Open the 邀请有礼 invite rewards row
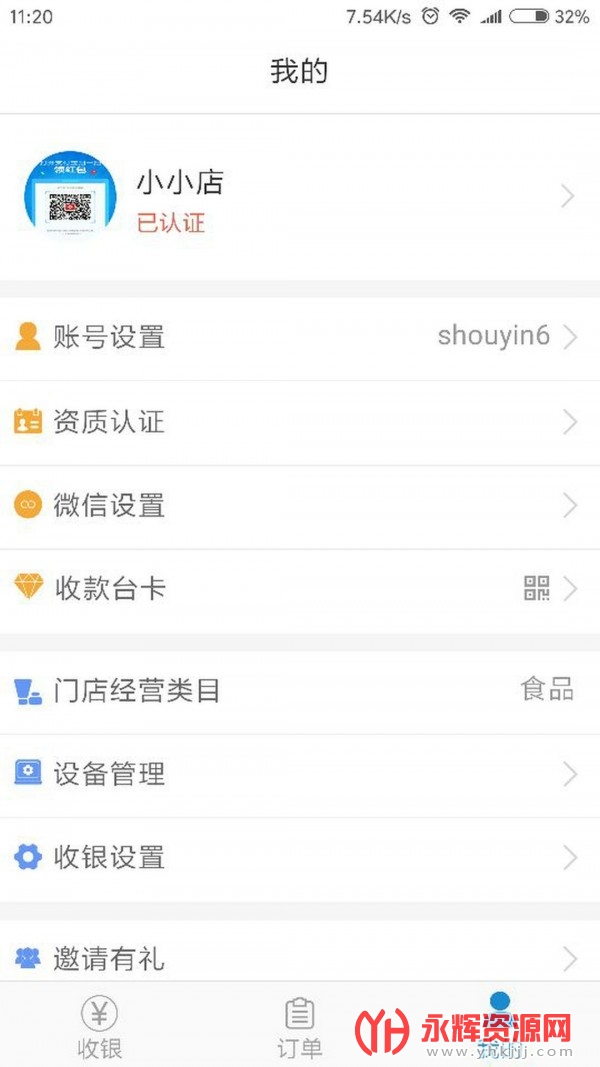This screenshot has width=600, height=1067. (x=300, y=959)
